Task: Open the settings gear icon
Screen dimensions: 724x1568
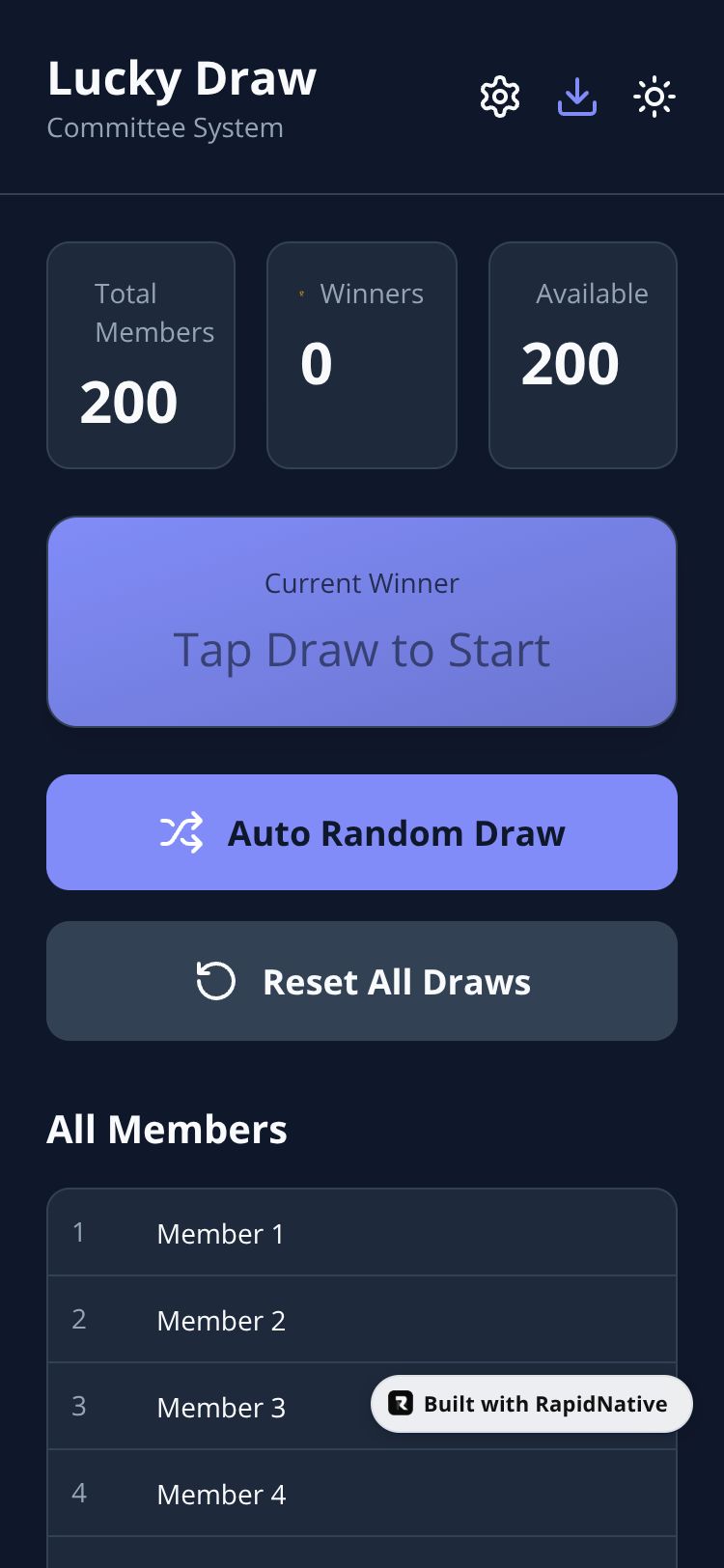Action: point(500,98)
